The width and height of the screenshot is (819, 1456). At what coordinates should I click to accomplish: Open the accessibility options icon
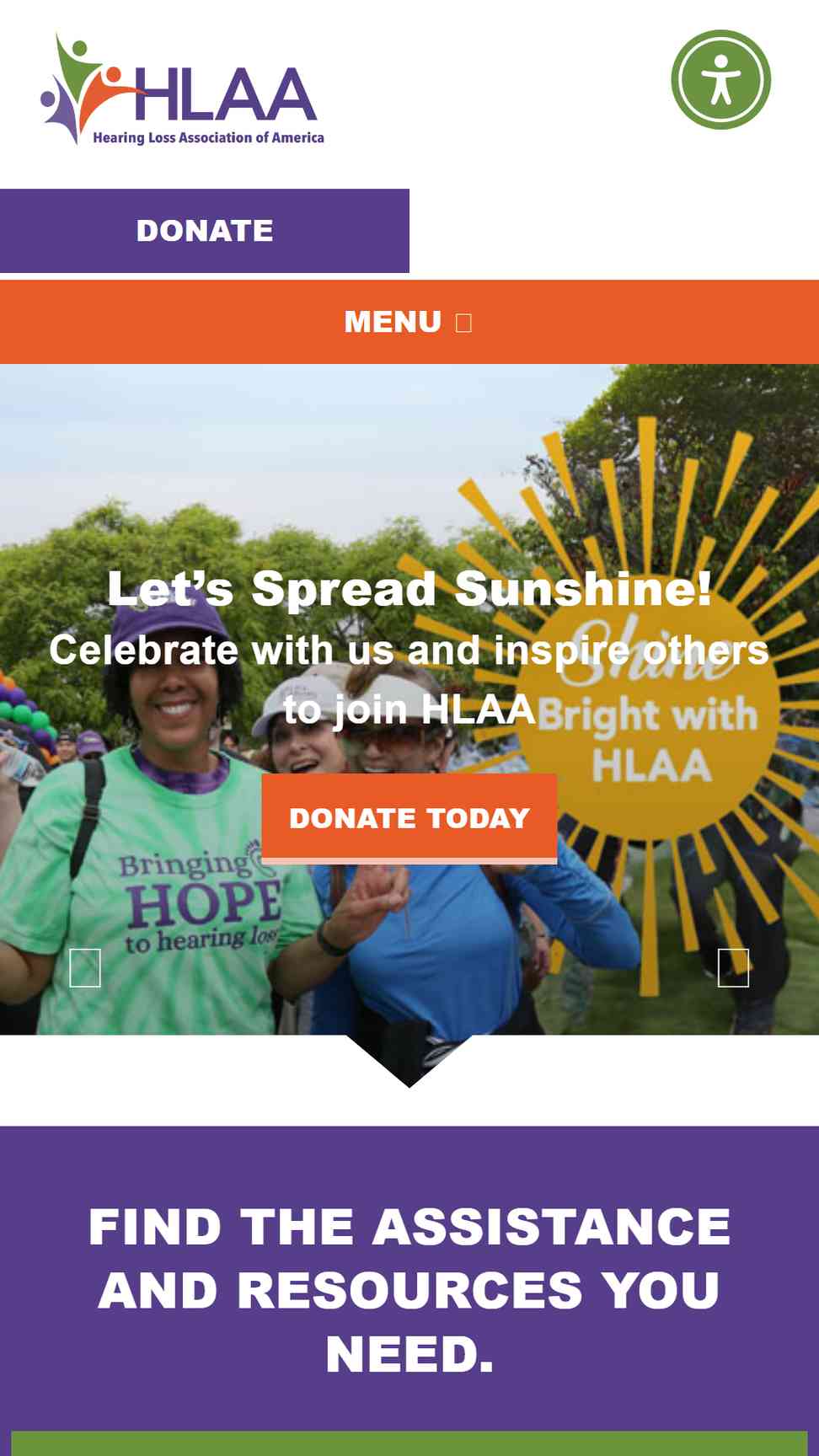pyautogui.click(x=720, y=79)
